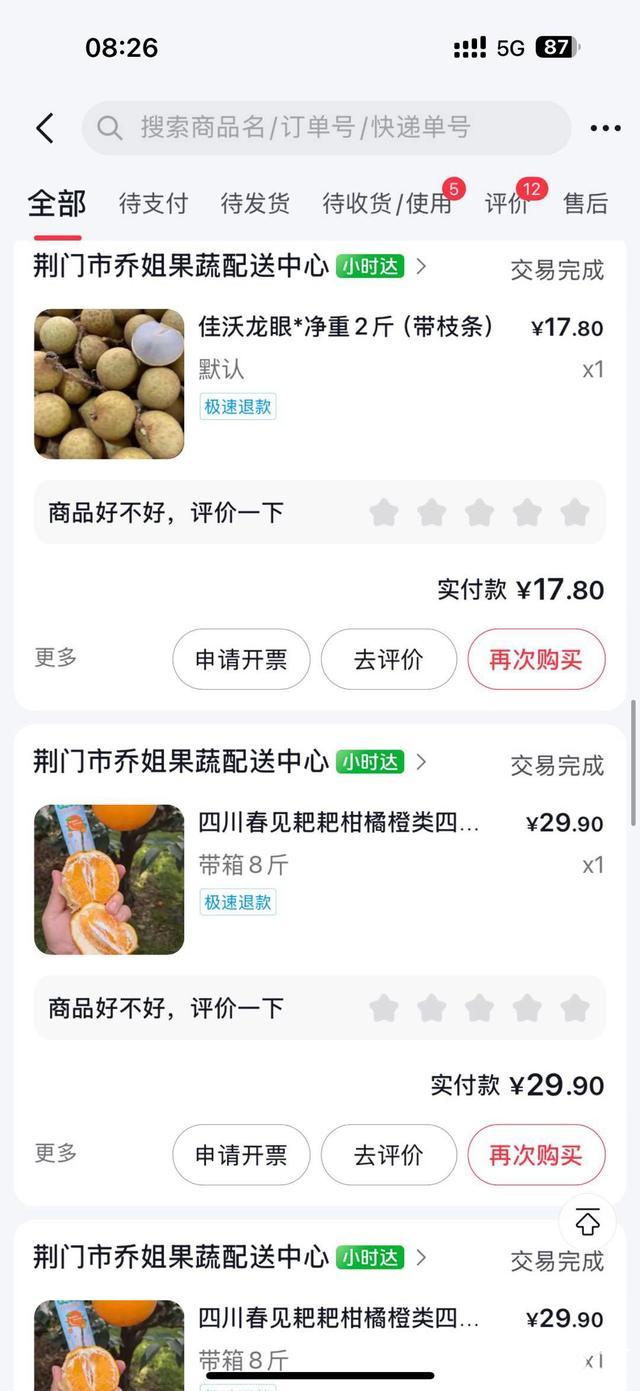
Task: Switch to the 待发货 tab
Action: (x=255, y=204)
